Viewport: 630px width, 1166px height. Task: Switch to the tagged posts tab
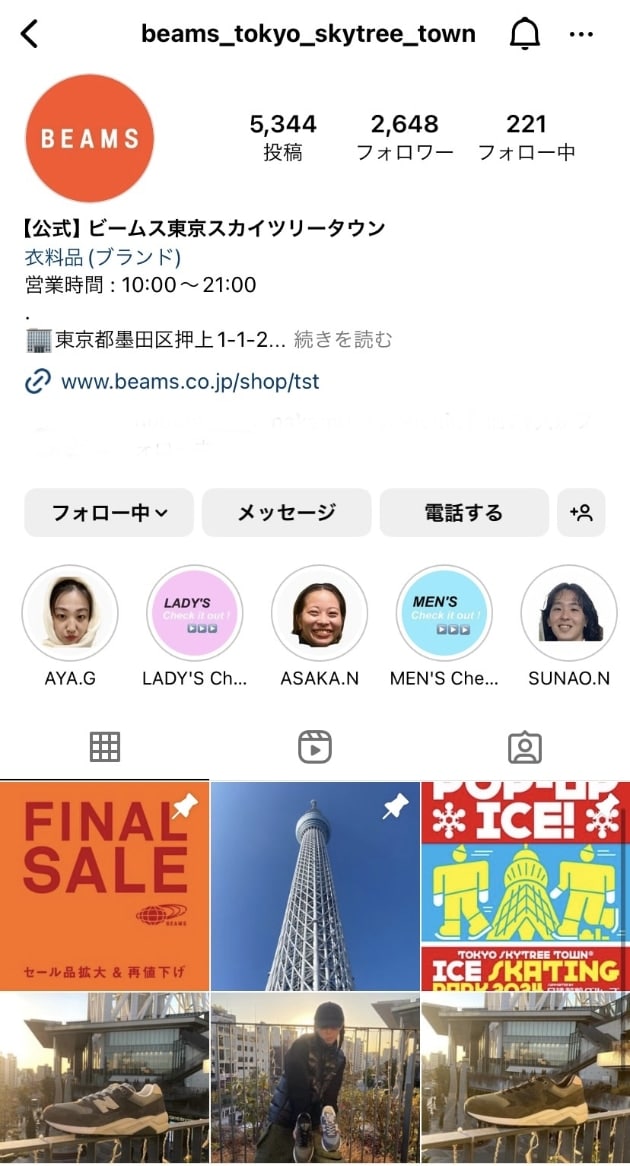click(x=524, y=746)
